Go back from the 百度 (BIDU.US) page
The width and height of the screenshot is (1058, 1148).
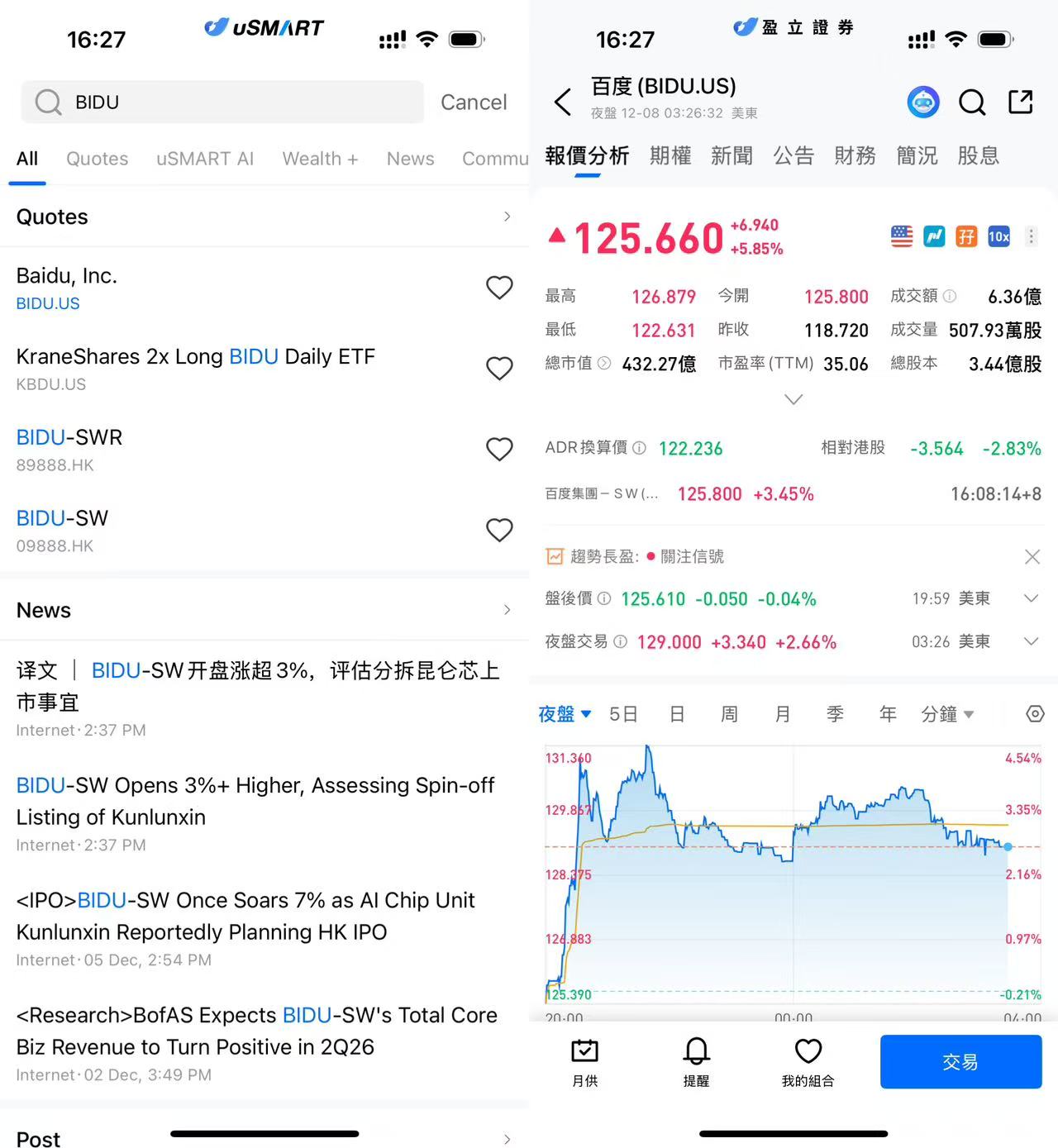(563, 102)
